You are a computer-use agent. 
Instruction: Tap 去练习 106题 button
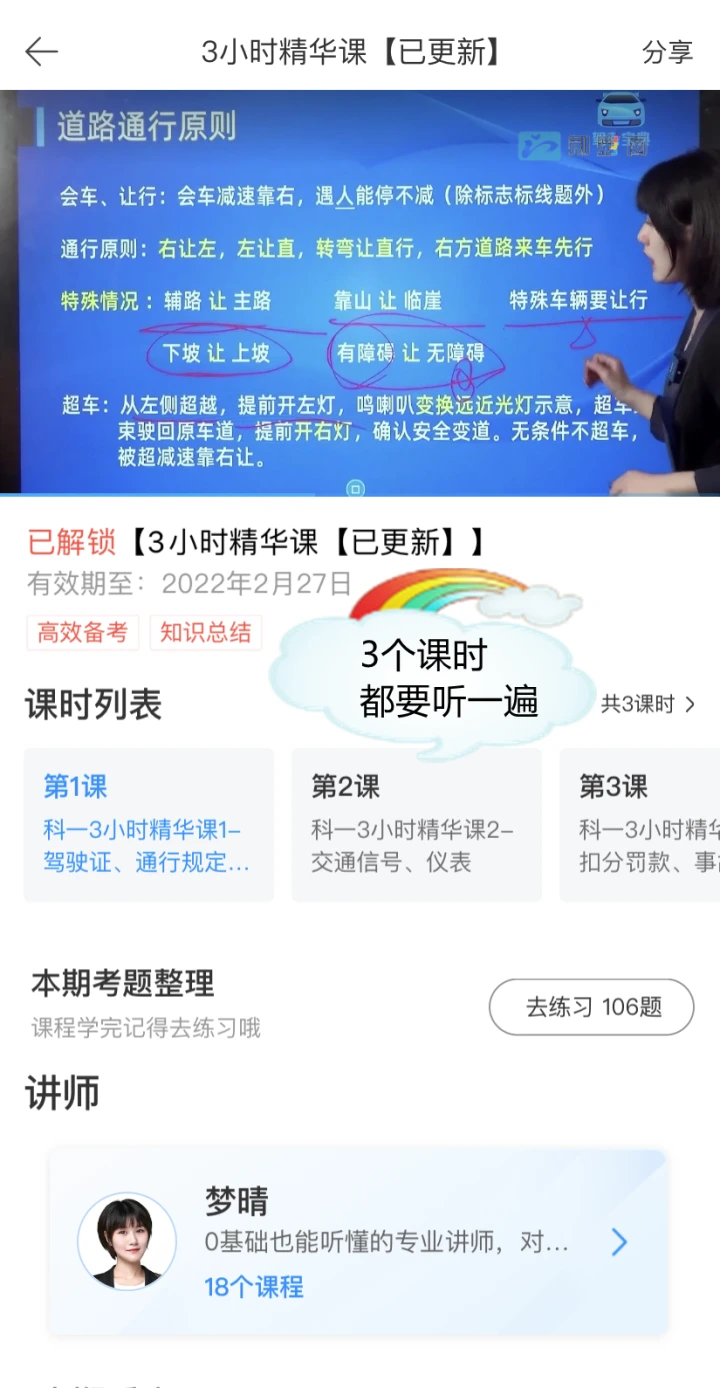591,1007
